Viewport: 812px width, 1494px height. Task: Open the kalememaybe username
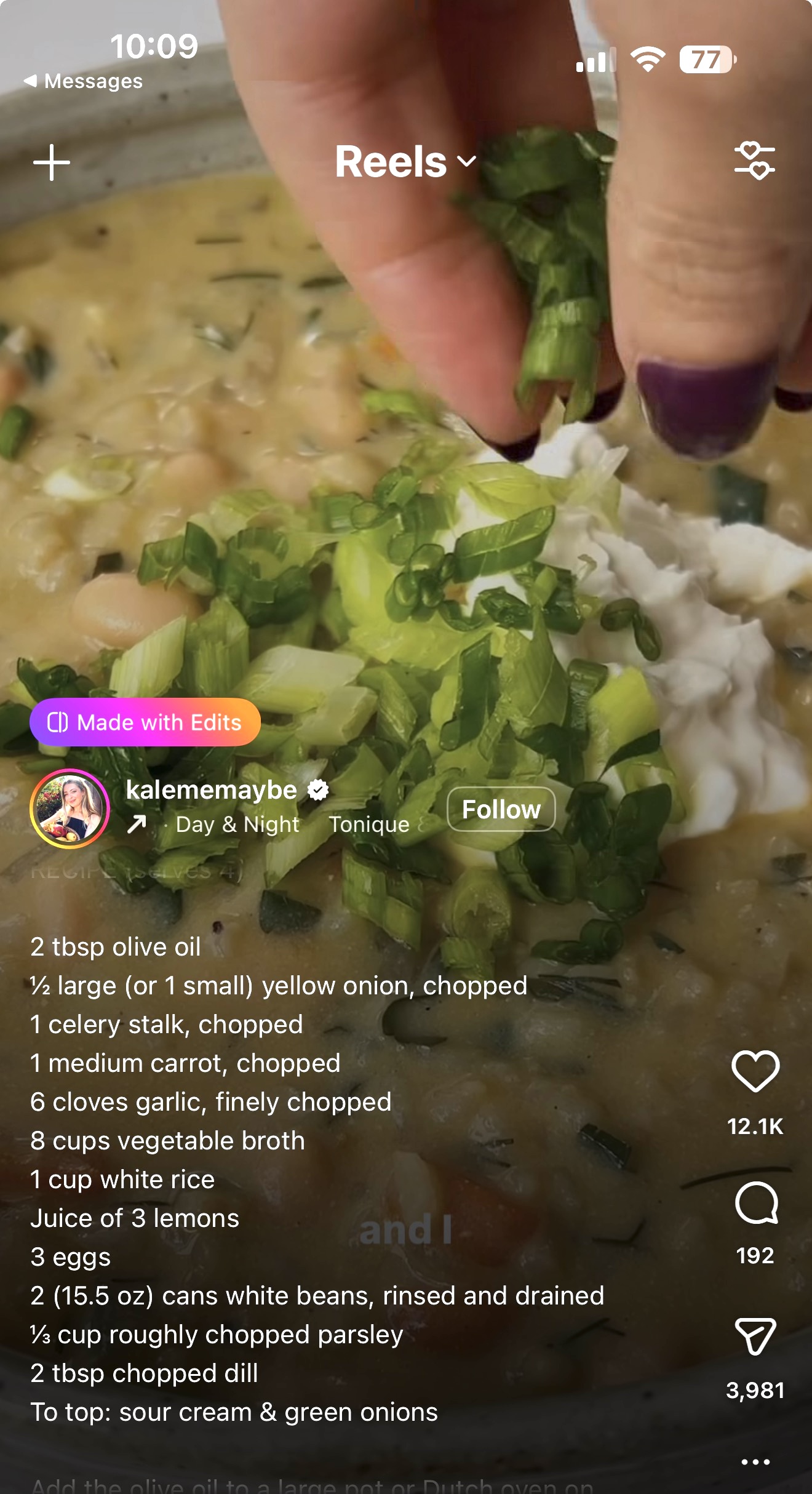212,790
